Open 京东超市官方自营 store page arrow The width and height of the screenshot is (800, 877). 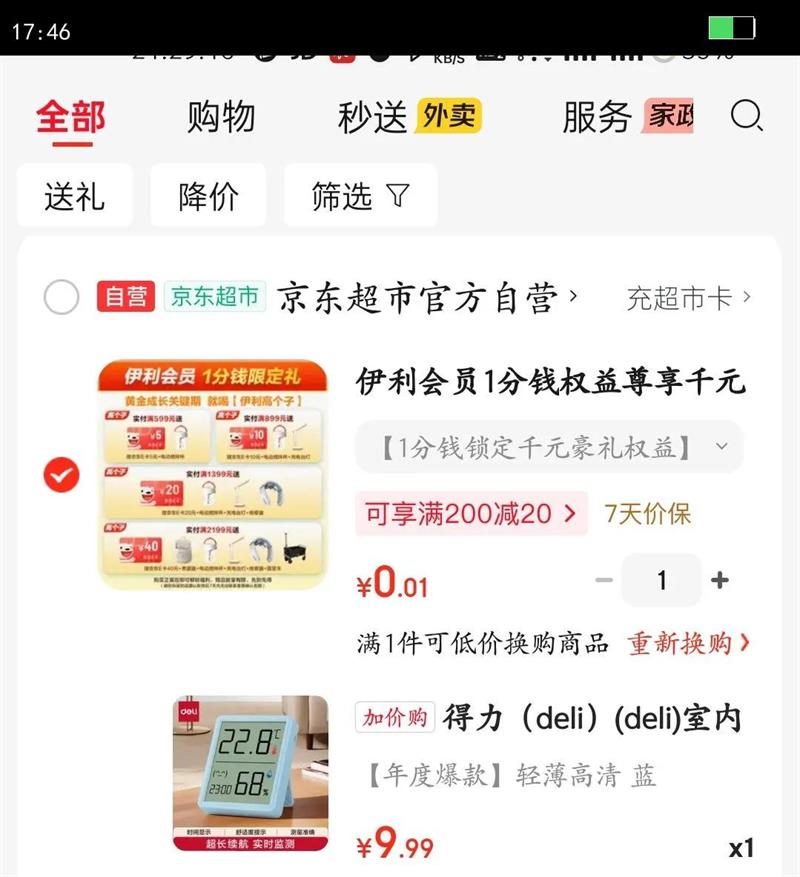[x=570, y=297]
